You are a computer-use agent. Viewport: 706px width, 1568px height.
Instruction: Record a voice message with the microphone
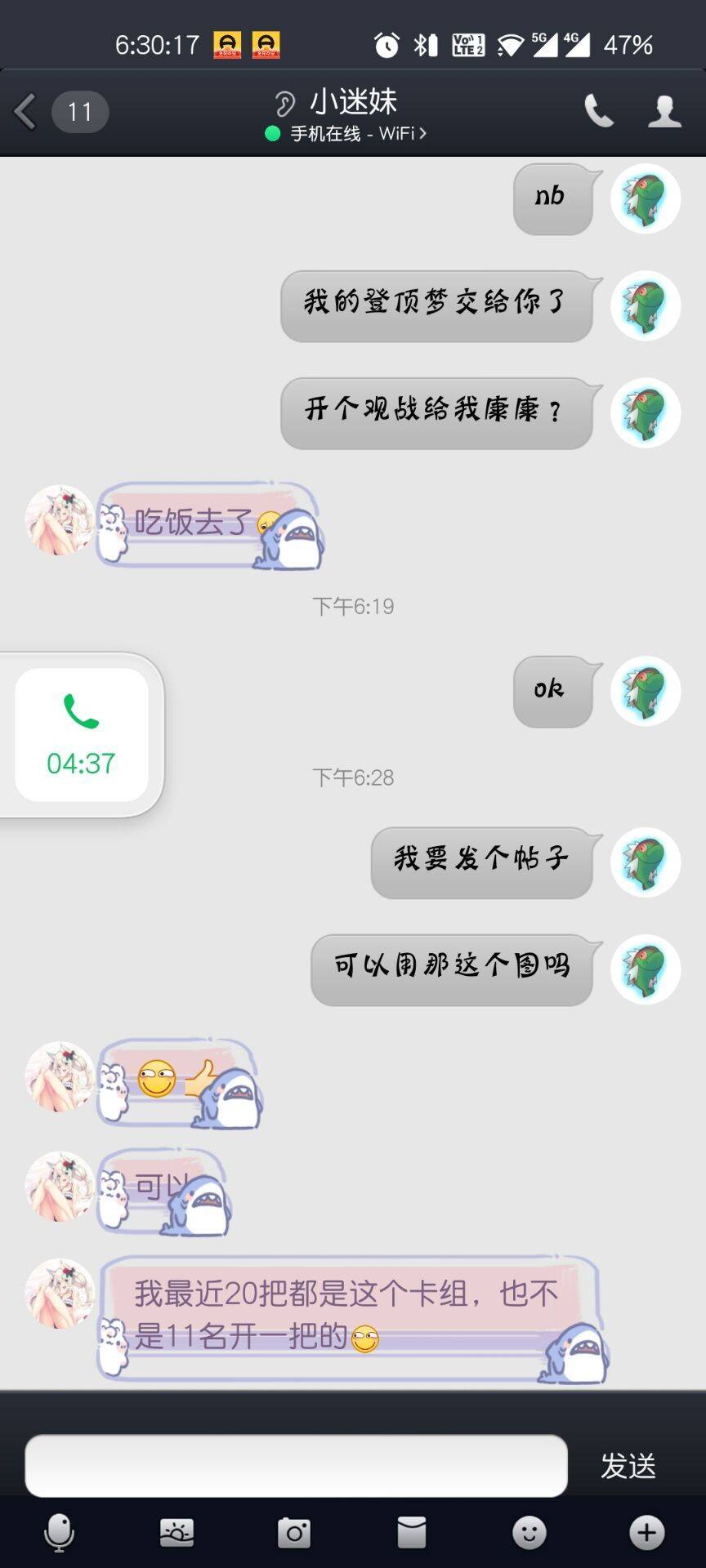(x=59, y=1533)
